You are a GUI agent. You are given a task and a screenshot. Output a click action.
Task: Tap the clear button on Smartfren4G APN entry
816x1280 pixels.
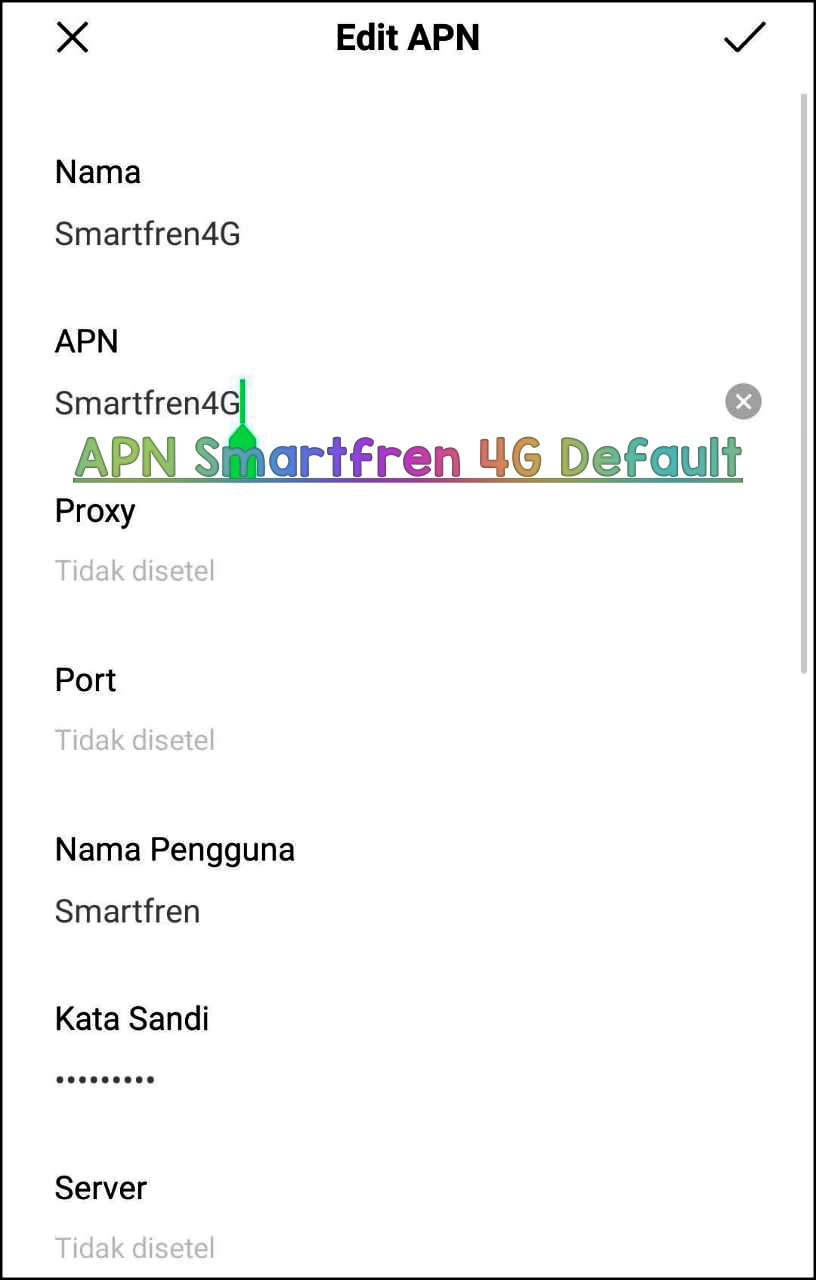743,401
